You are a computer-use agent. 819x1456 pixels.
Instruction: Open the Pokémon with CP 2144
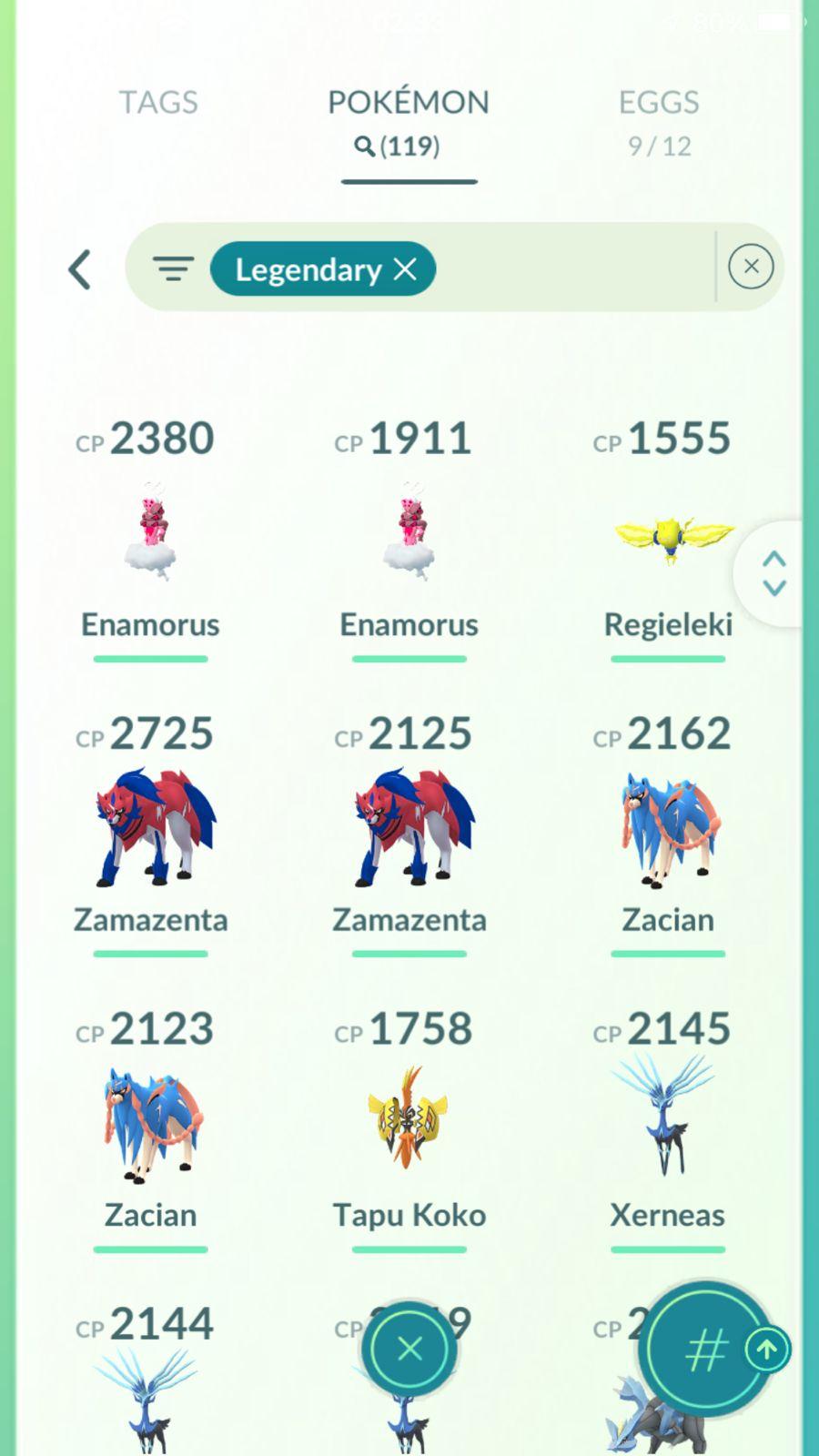[x=150, y=1392]
